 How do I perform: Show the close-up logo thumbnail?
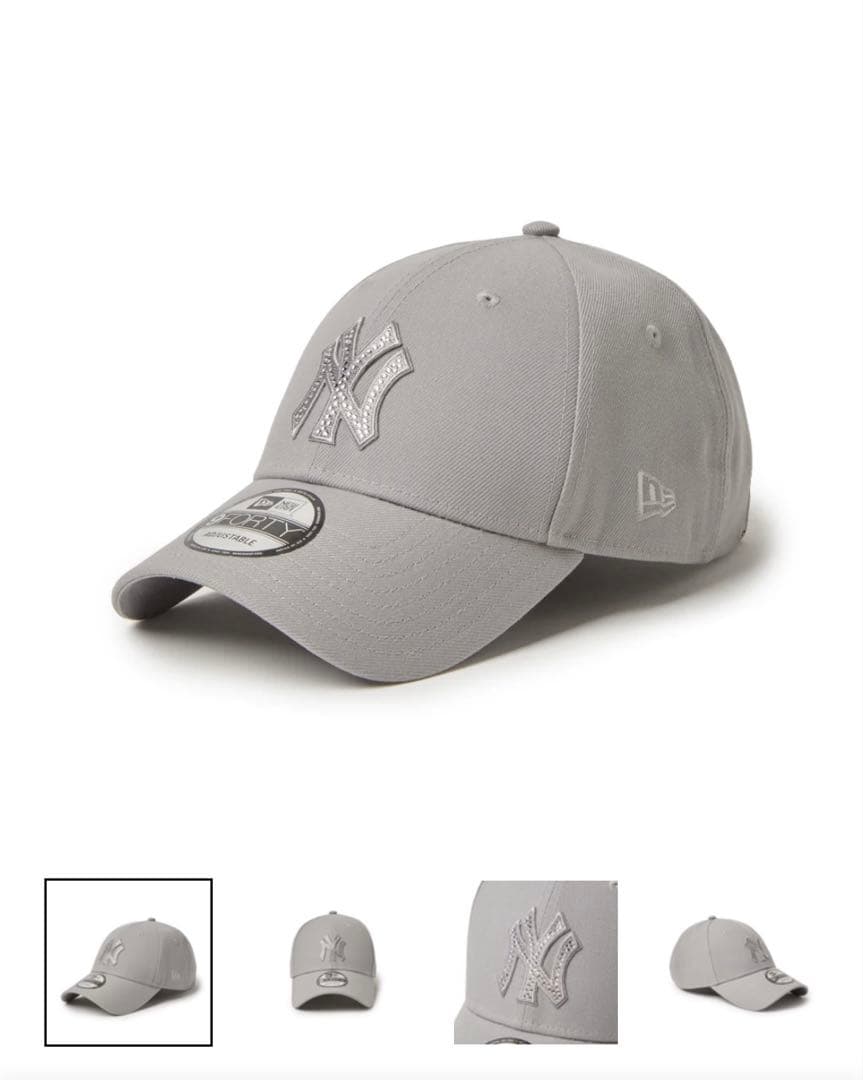[536, 962]
